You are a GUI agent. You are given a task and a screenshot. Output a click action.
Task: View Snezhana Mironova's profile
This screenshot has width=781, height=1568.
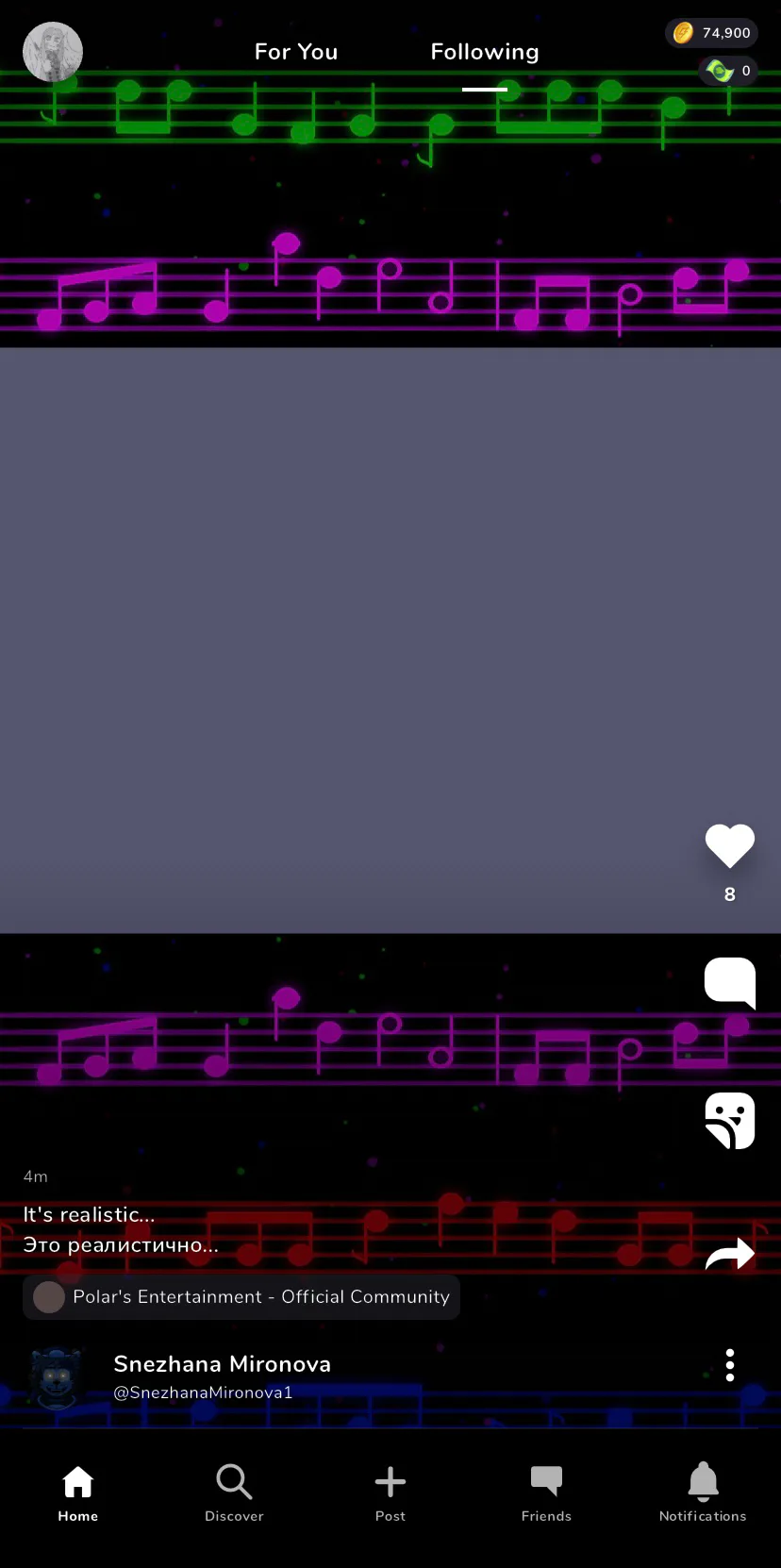tap(222, 1364)
